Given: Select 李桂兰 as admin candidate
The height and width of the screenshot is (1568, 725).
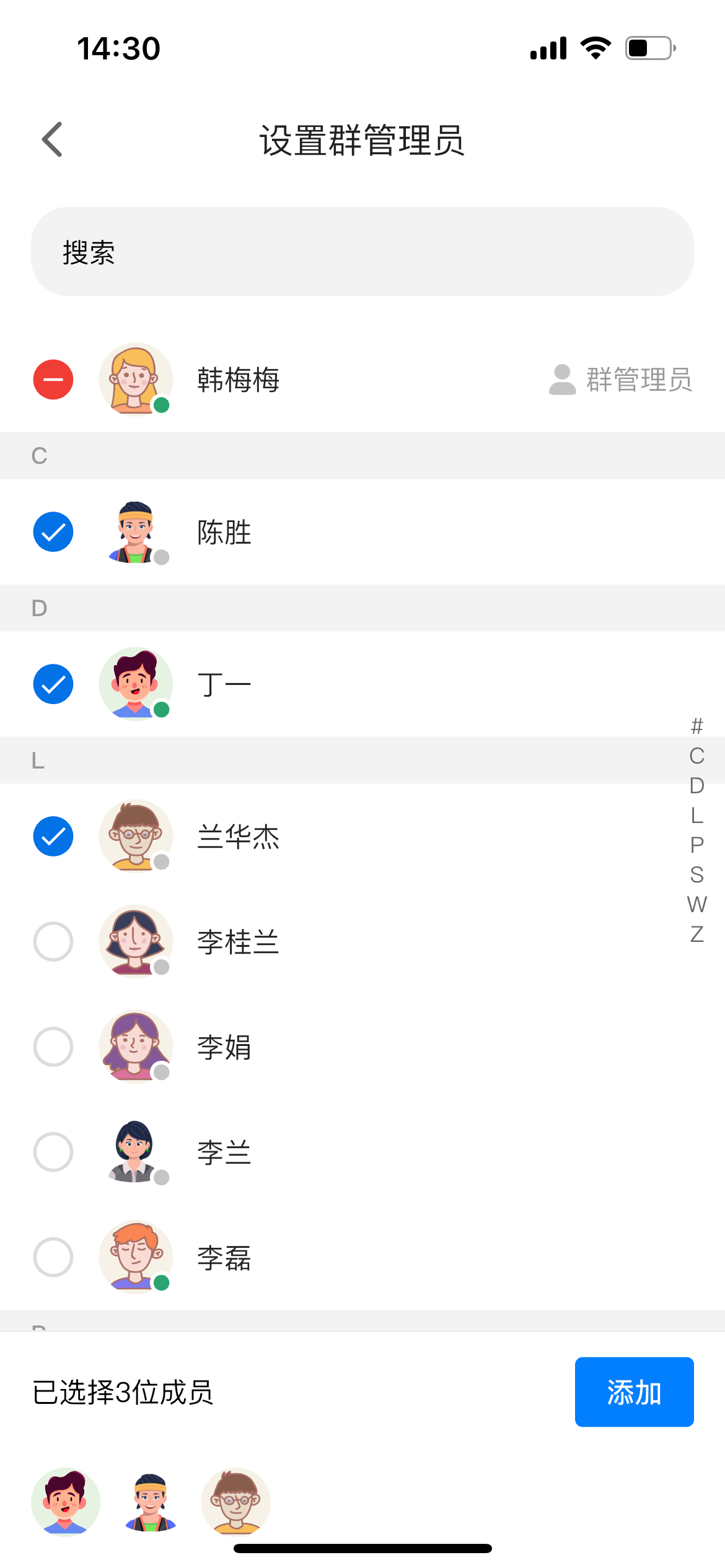Looking at the screenshot, I should point(53,942).
